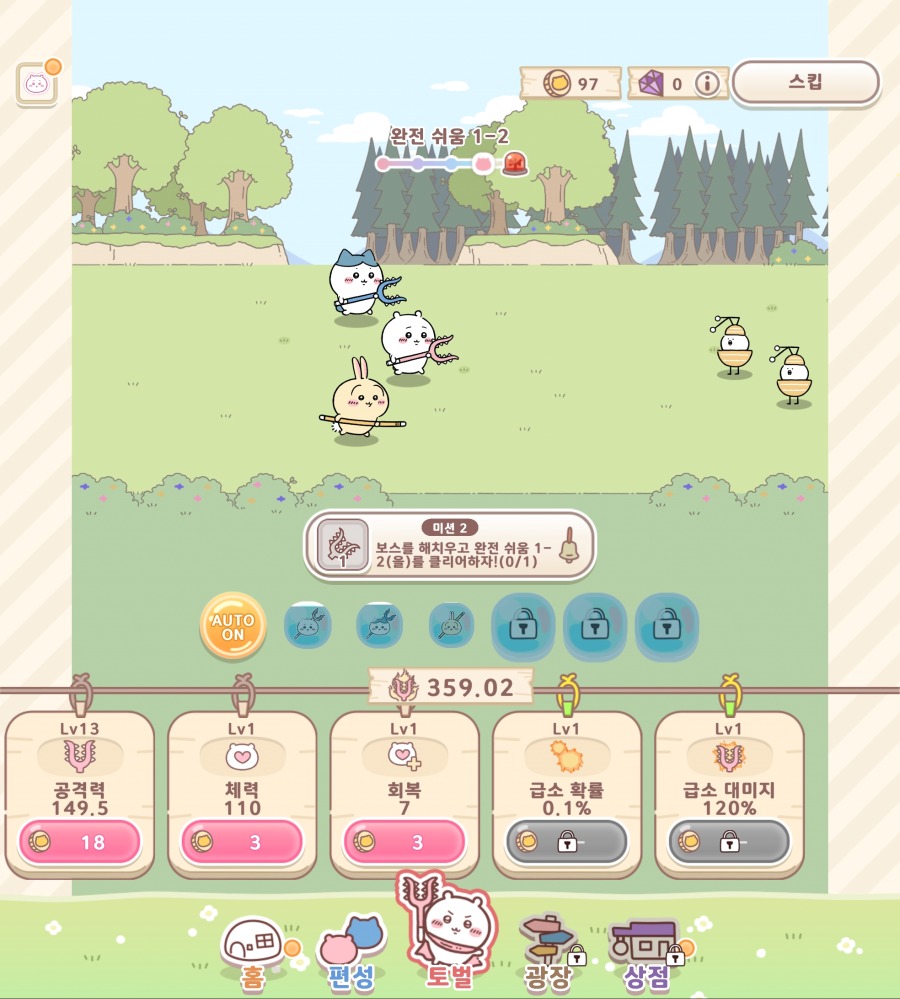Upgrade 체력 health for 3 coins
900x999 pixels.
[240, 841]
